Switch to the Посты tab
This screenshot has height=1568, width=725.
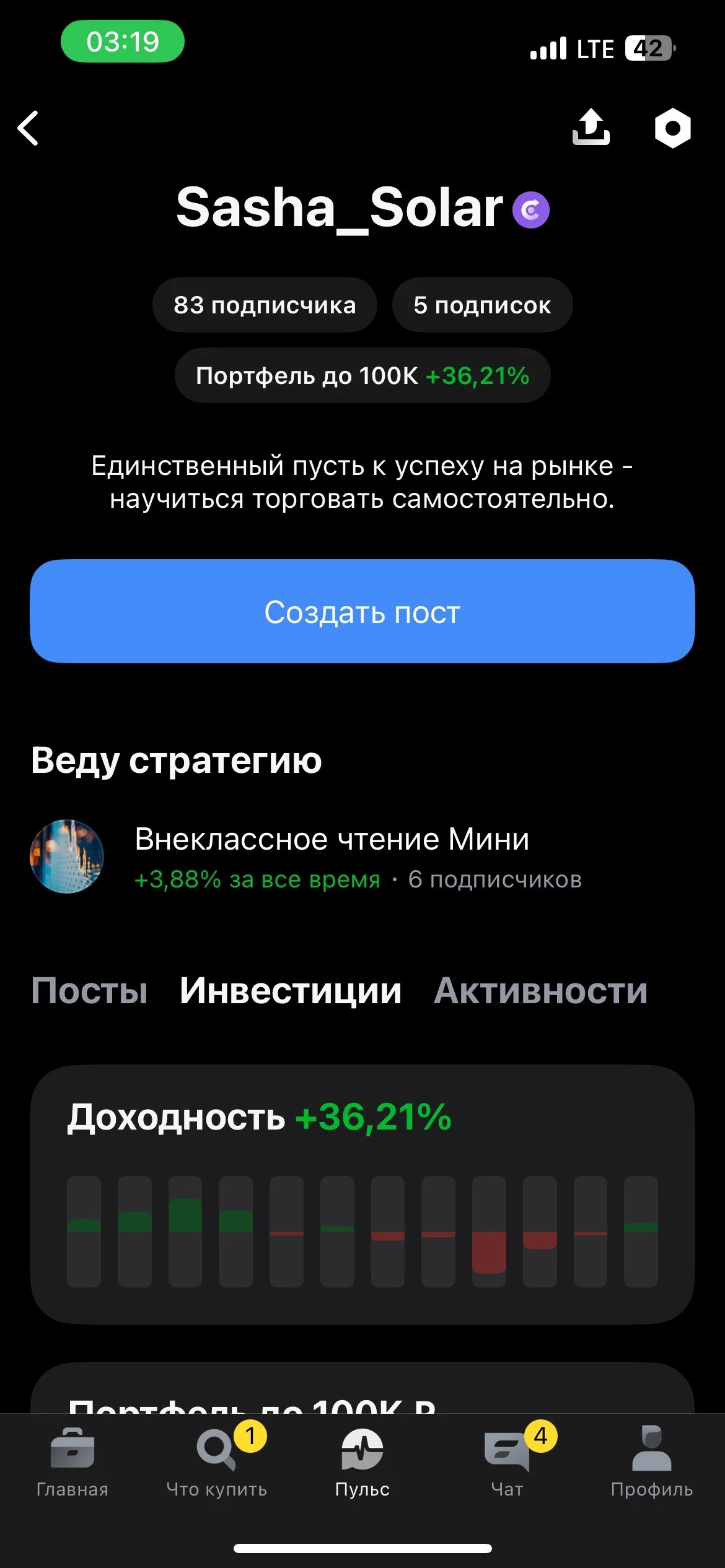coord(90,991)
